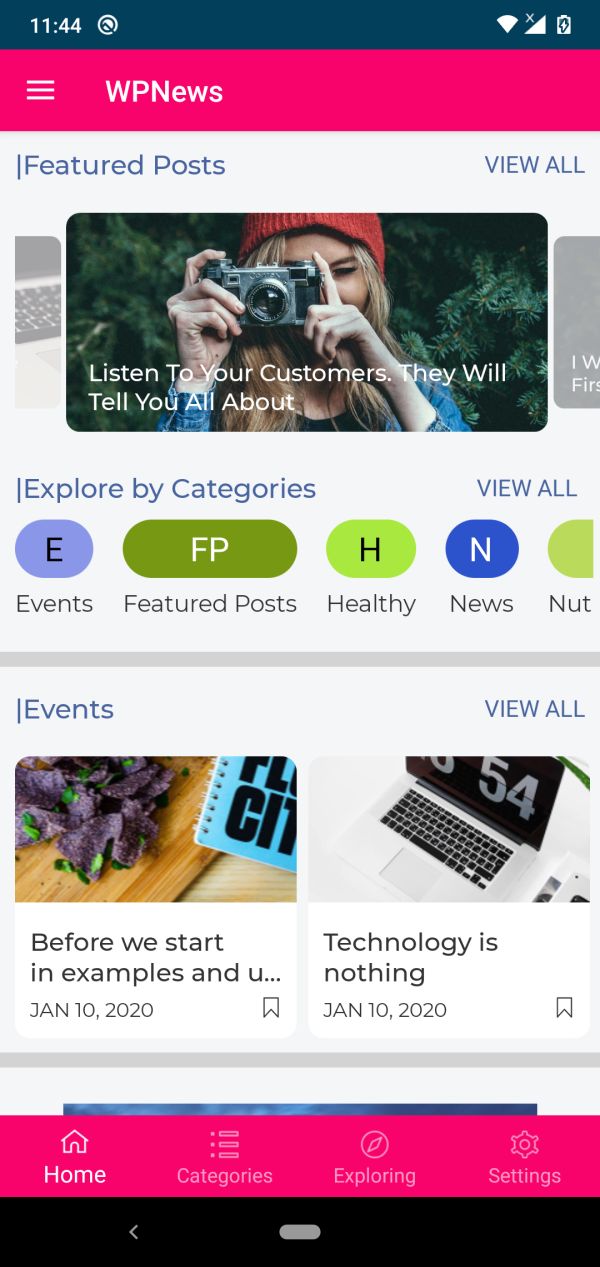This screenshot has width=600, height=1267.
Task: View all Events posts
Action: point(534,709)
